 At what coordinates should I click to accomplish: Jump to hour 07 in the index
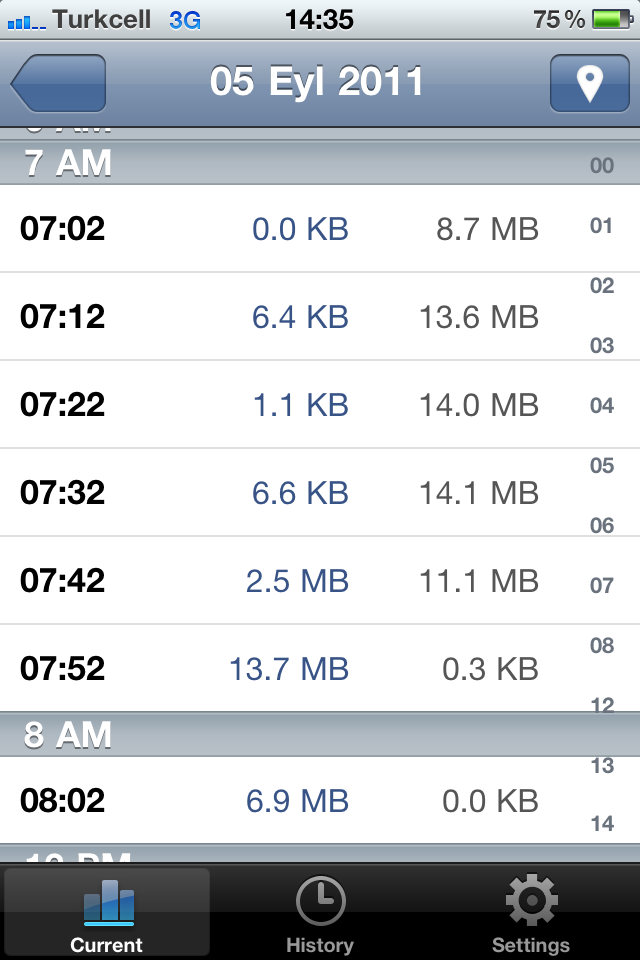[x=602, y=585]
